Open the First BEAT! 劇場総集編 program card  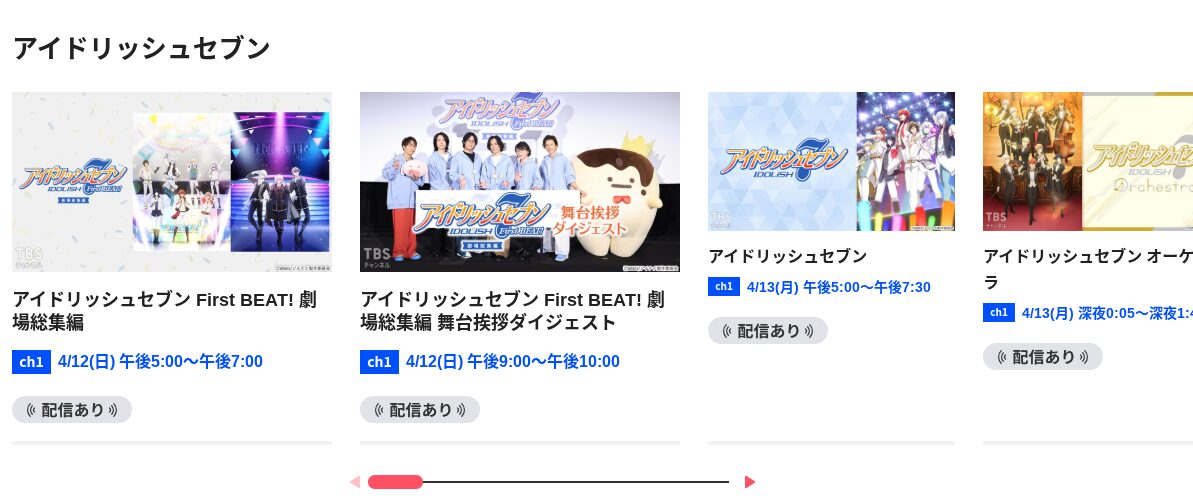172,182
